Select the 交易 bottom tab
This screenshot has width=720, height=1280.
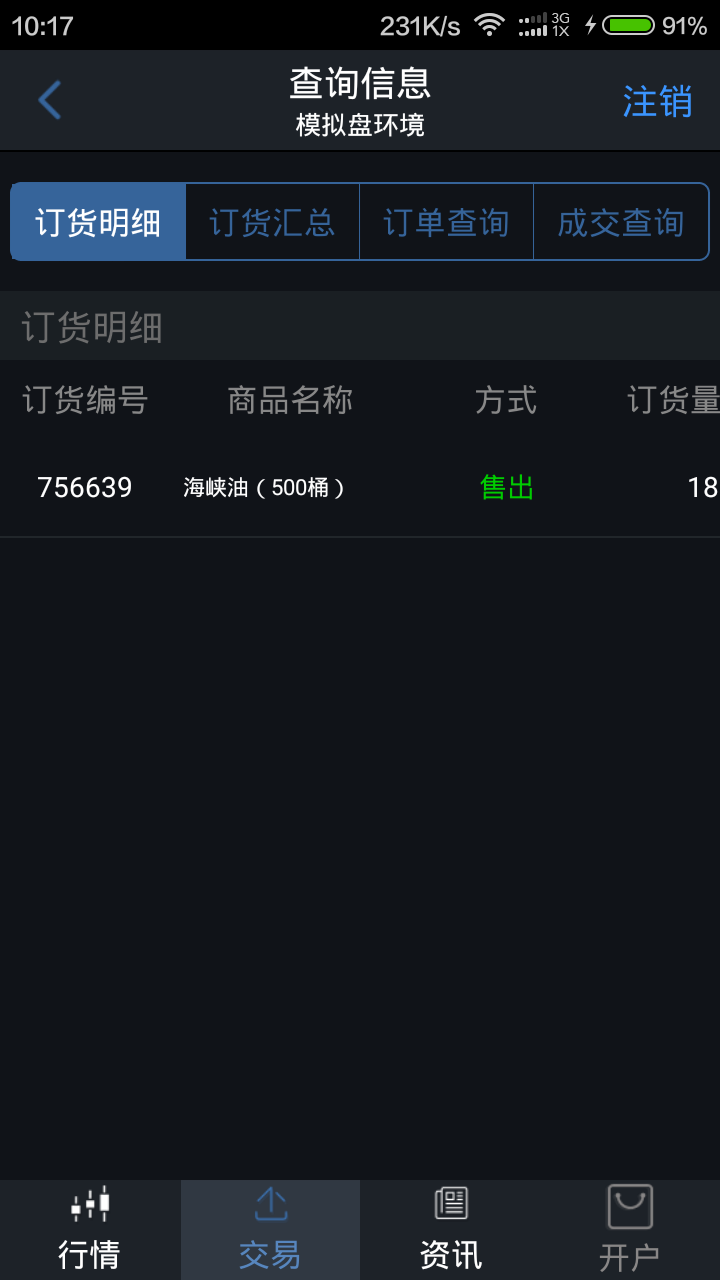tap(270, 1230)
